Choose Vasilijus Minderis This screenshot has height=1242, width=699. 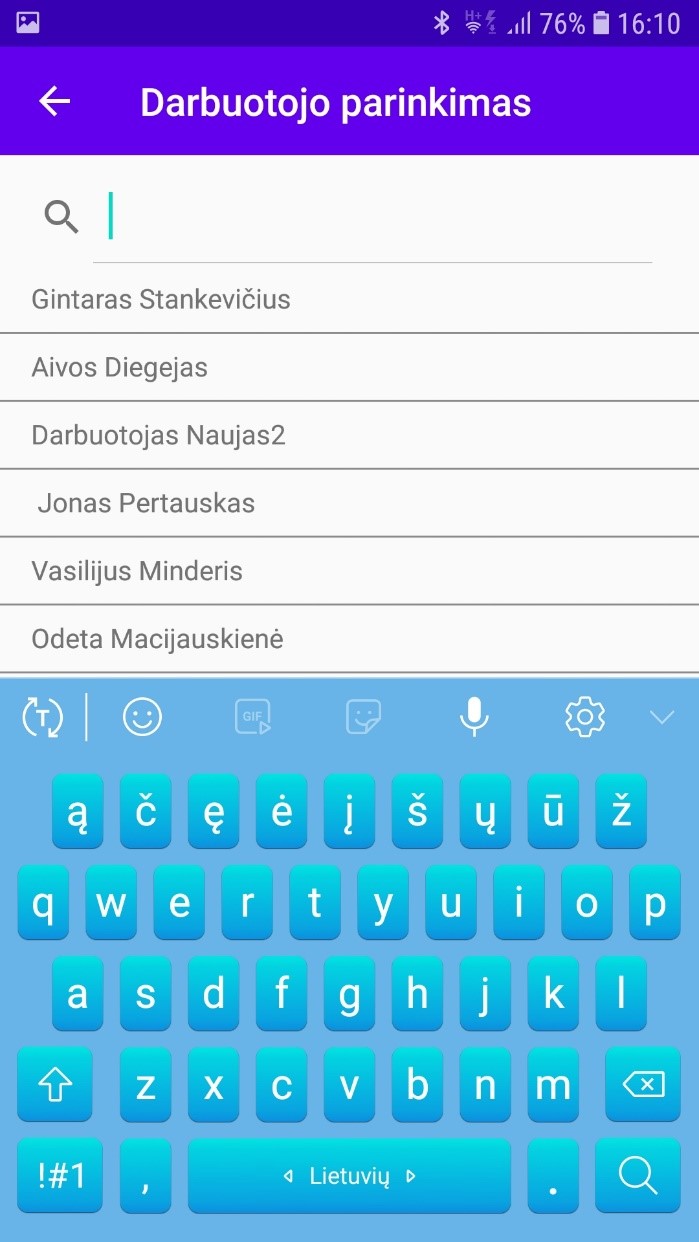[349, 571]
